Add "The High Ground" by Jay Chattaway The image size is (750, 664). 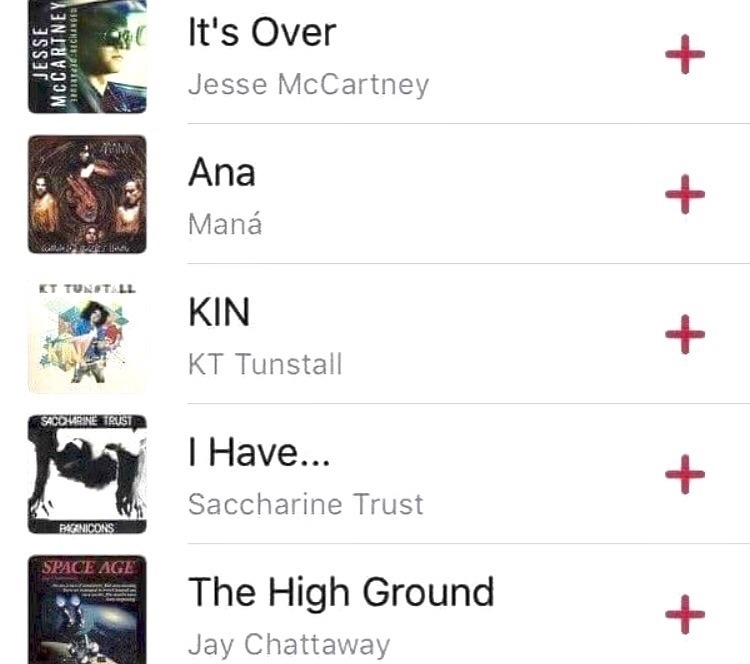click(685, 614)
